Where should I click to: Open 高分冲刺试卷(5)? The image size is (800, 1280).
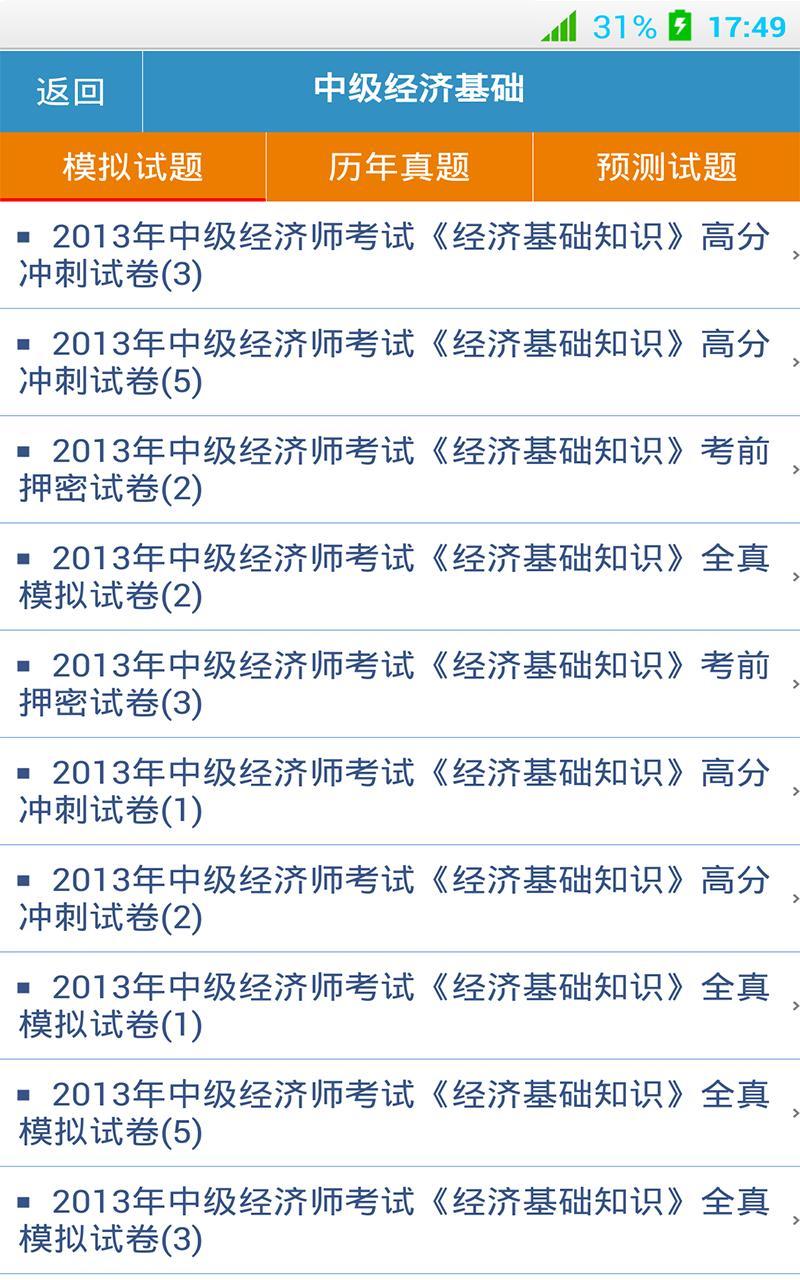point(395,362)
